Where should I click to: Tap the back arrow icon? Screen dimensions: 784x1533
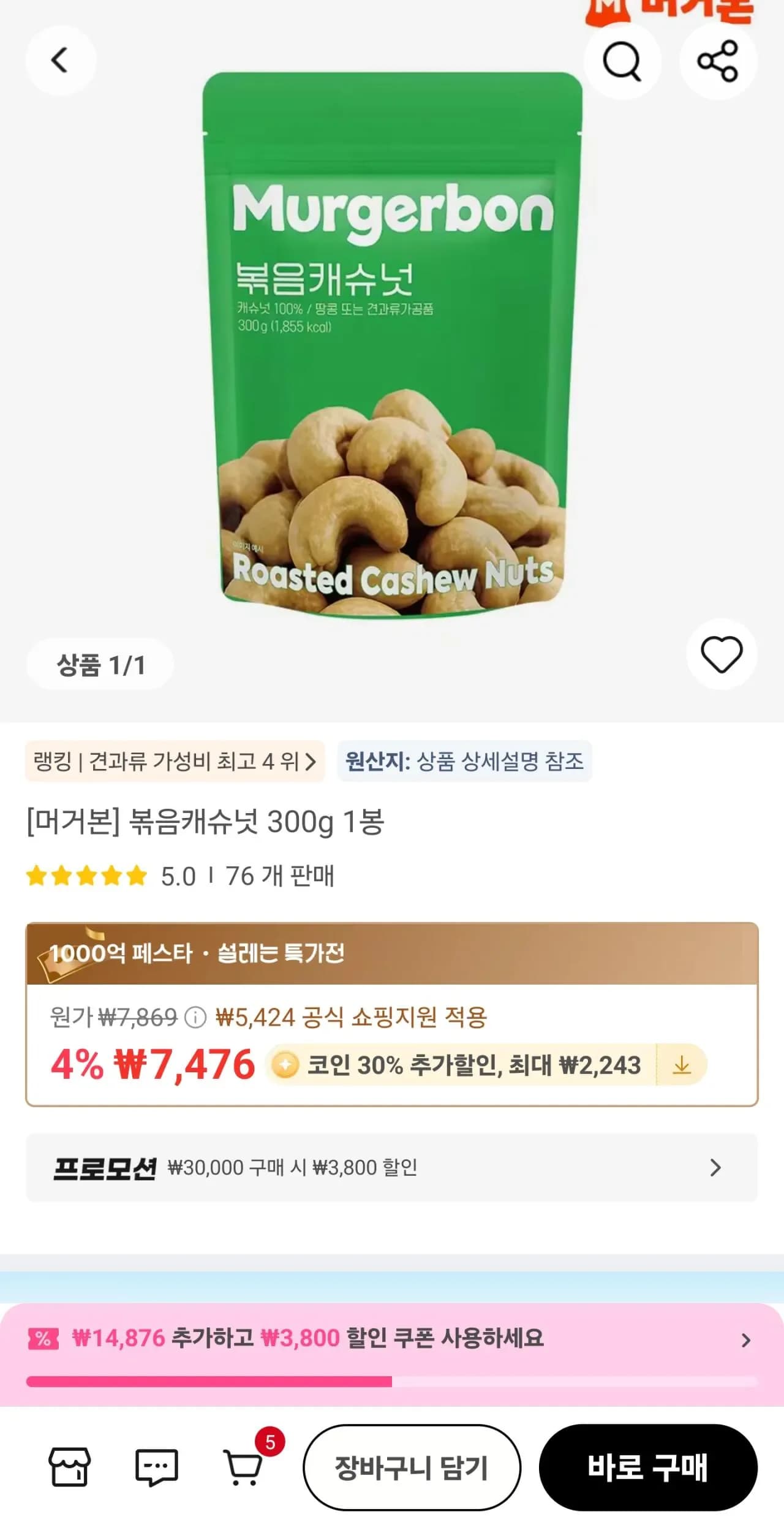coord(58,59)
